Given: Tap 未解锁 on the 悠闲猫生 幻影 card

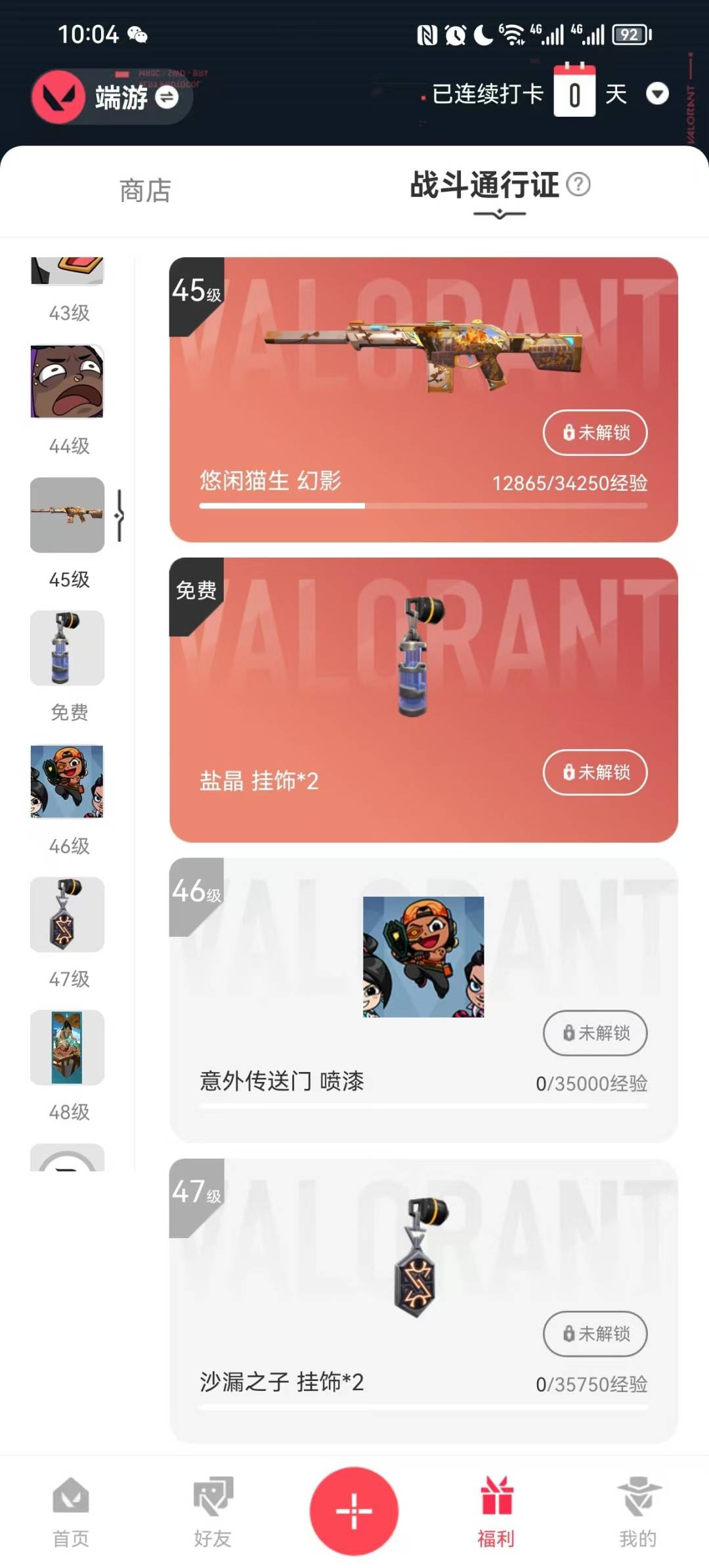Looking at the screenshot, I should [x=595, y=432].
